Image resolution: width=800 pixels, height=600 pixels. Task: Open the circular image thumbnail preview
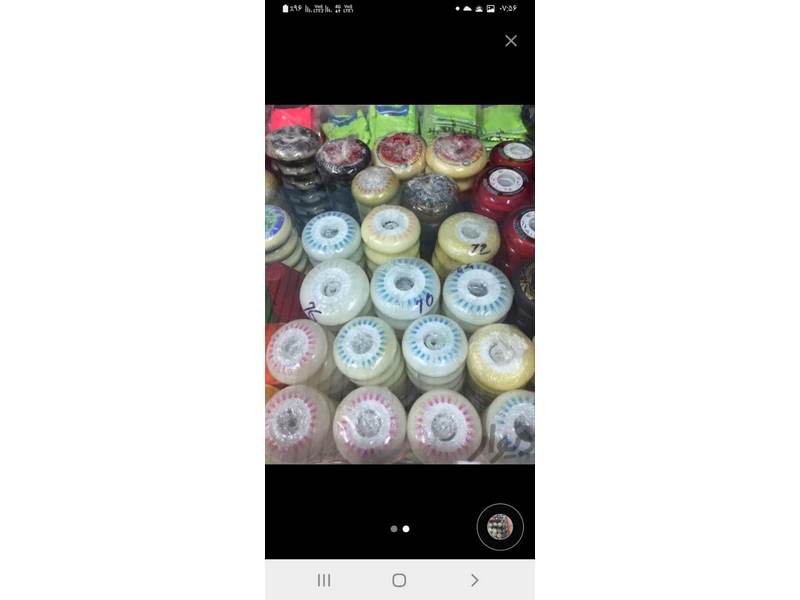coord(500,527)
